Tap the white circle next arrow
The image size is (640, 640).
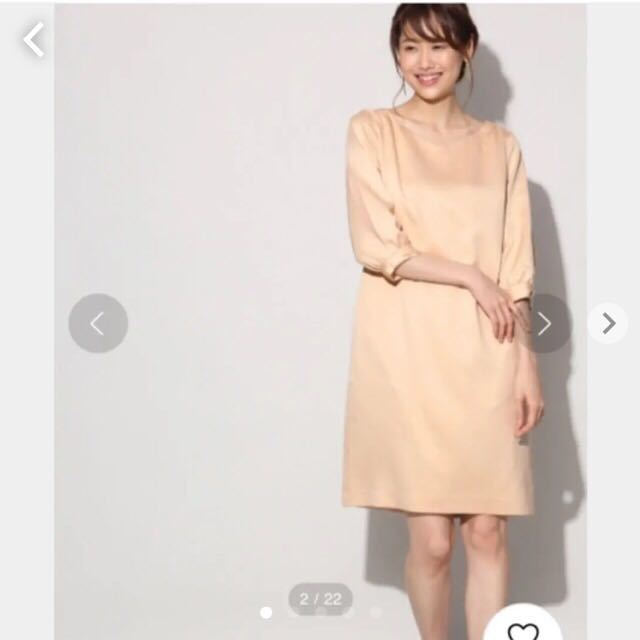[x=608, y=323]
